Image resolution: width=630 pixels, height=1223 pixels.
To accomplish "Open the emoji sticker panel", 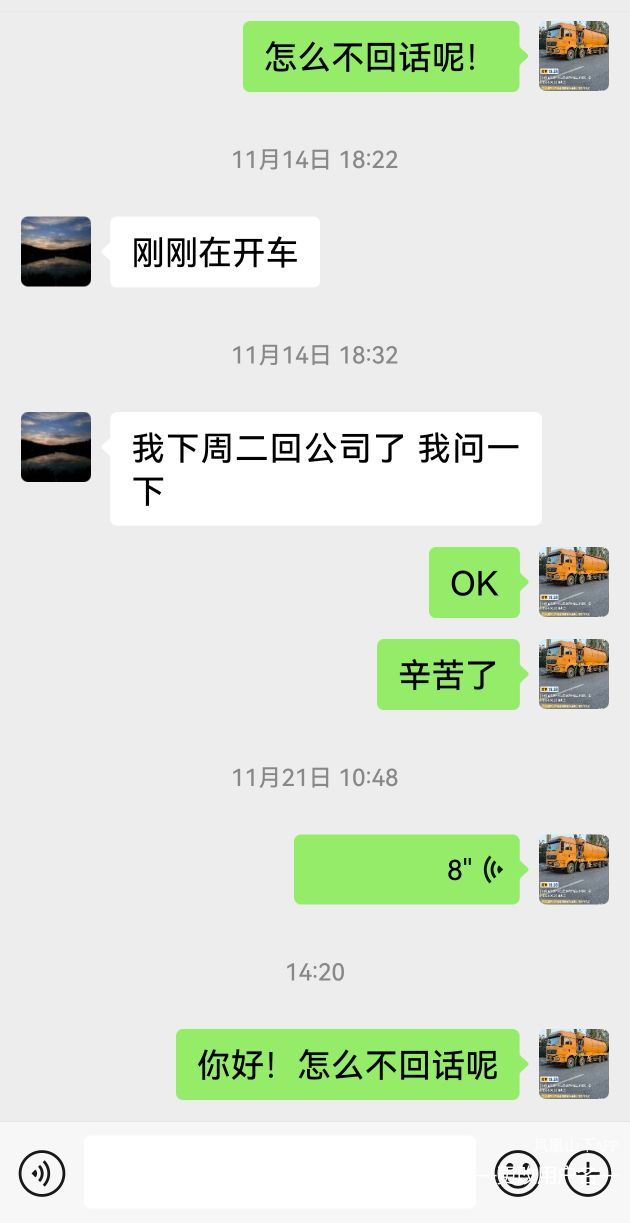I will click(x=518, y=1172).
